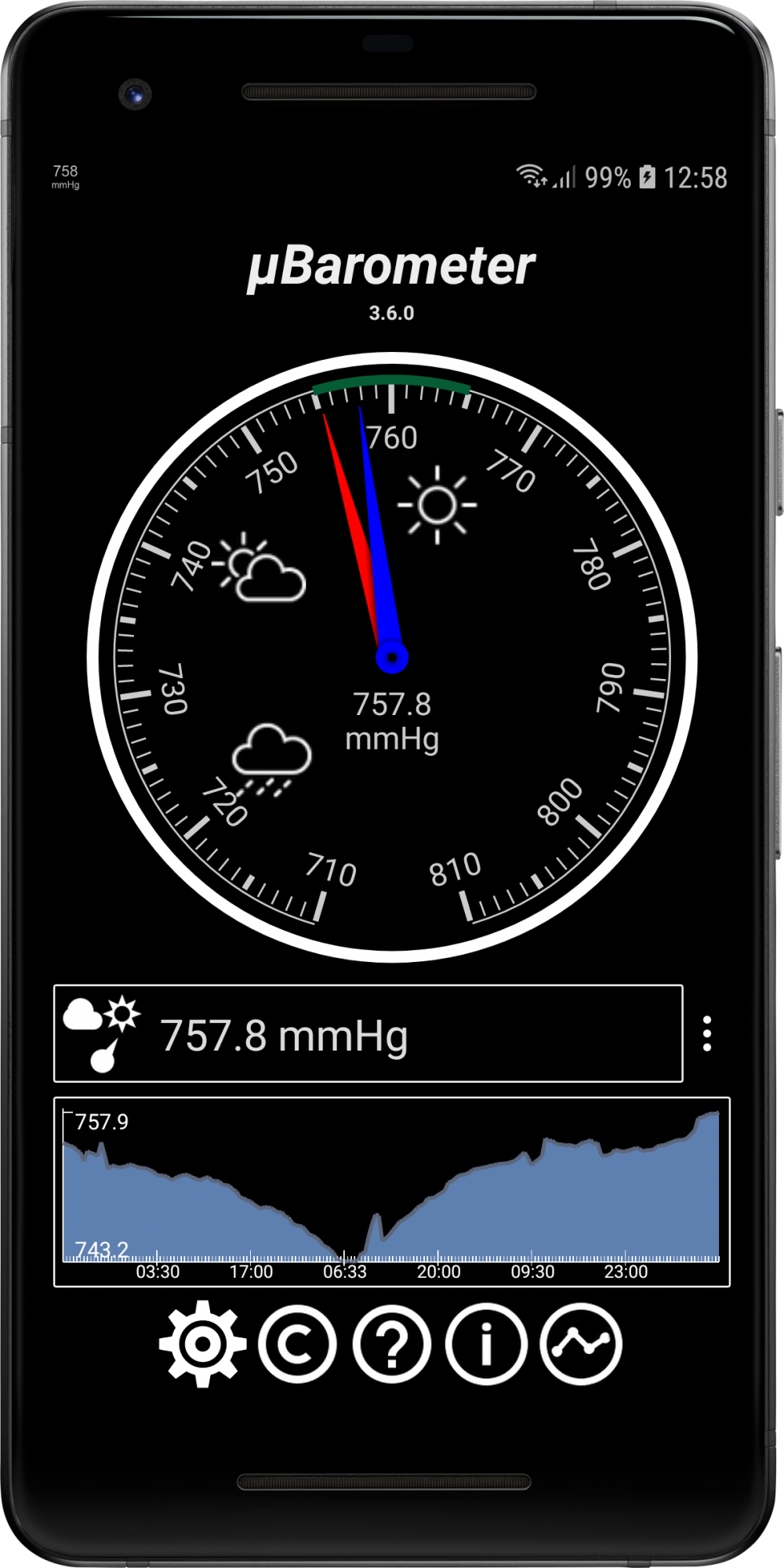Tap the 757.8 mmHg weather forecast box
784x1568 pixels.
tap(368, 1033)
